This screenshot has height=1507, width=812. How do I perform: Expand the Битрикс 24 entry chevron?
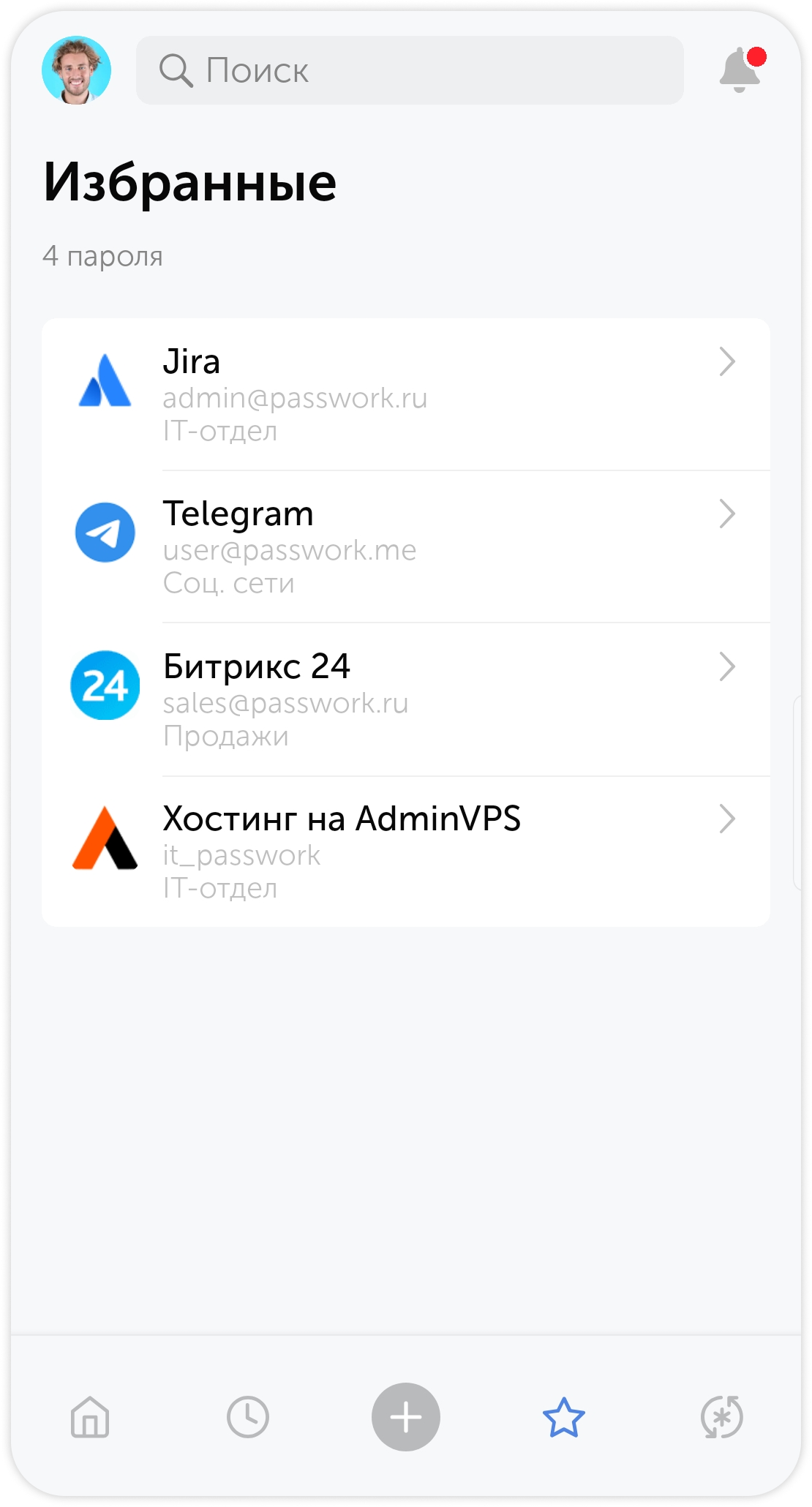click(726, 666)
